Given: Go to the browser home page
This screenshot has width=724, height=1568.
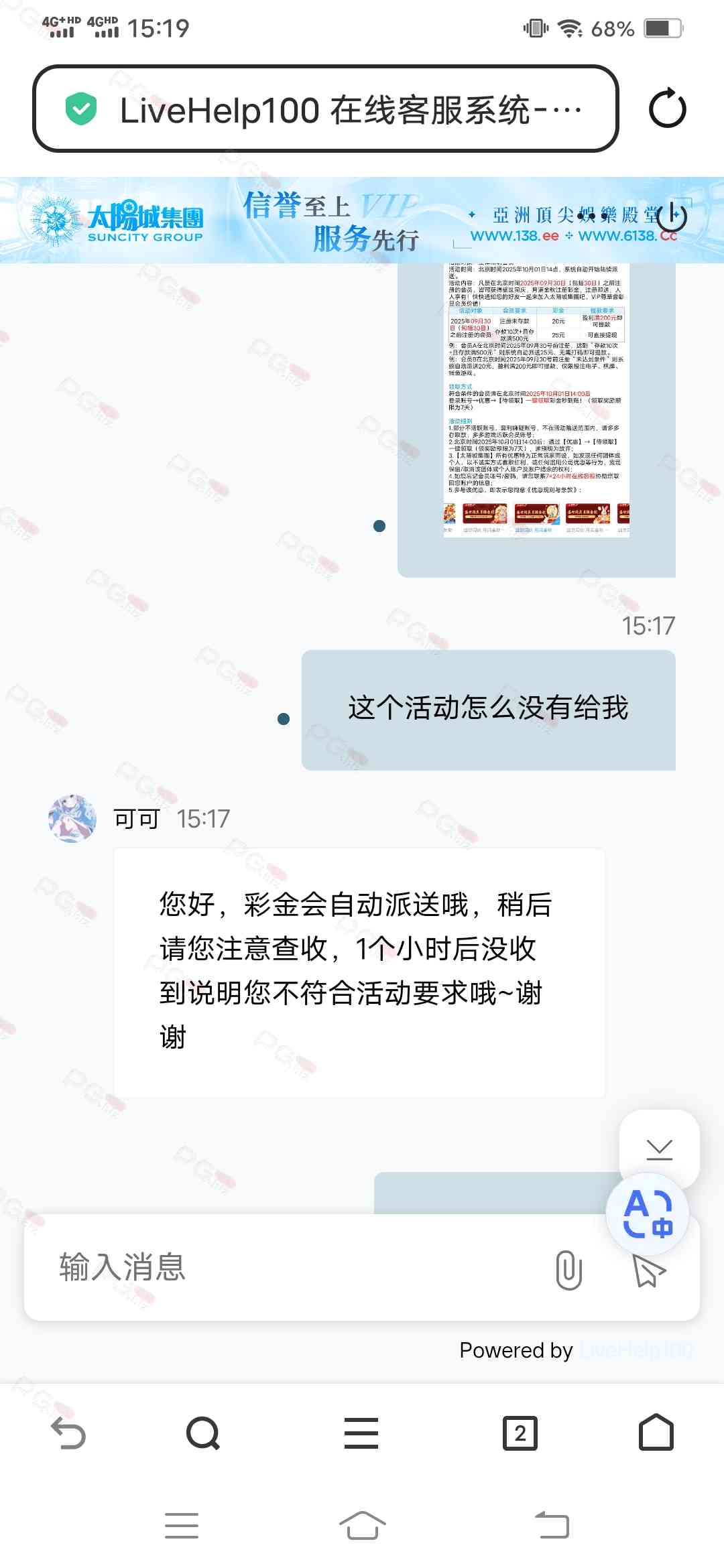Looking at the screenshot, I should click(656, 1433).
